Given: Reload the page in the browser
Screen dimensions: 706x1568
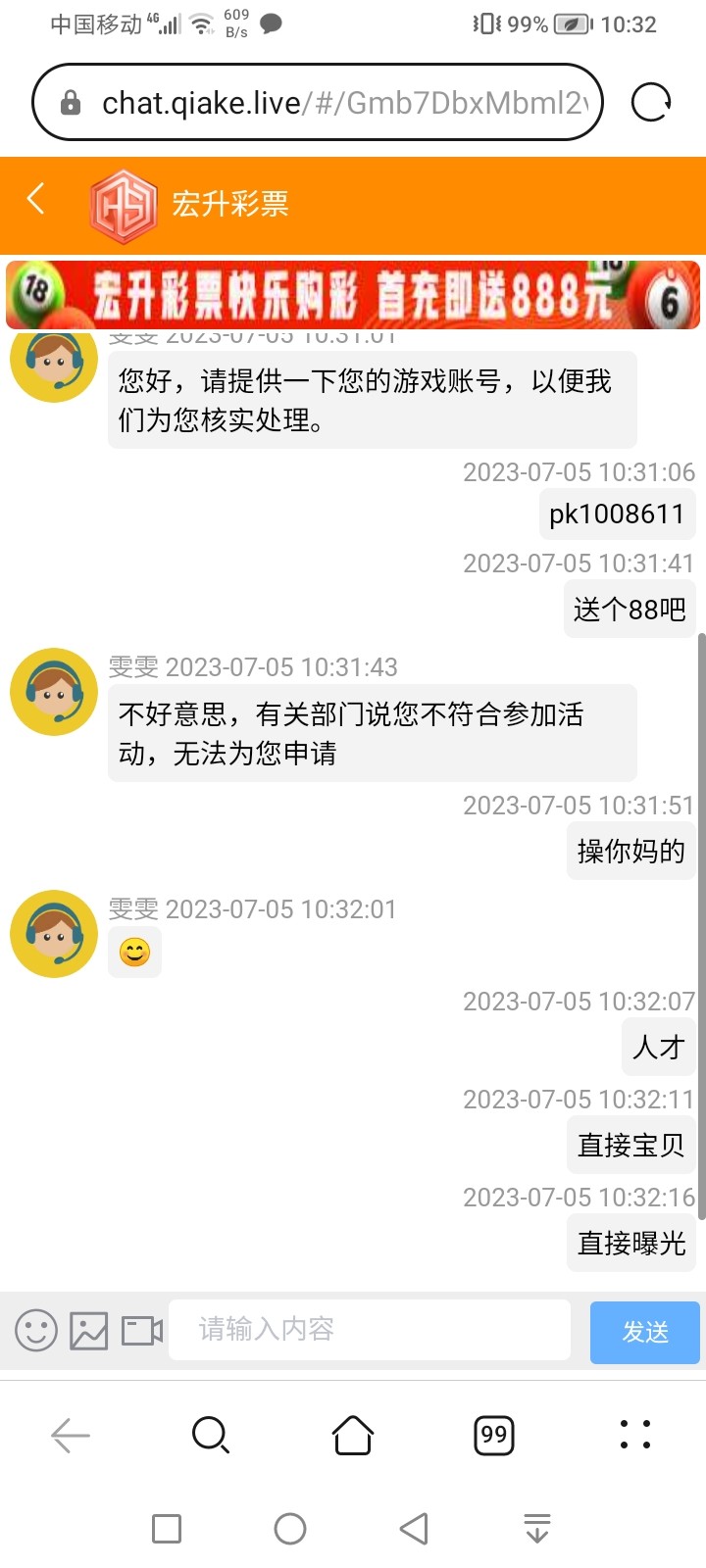Looking at the screenshot, I should coord(650,102).
